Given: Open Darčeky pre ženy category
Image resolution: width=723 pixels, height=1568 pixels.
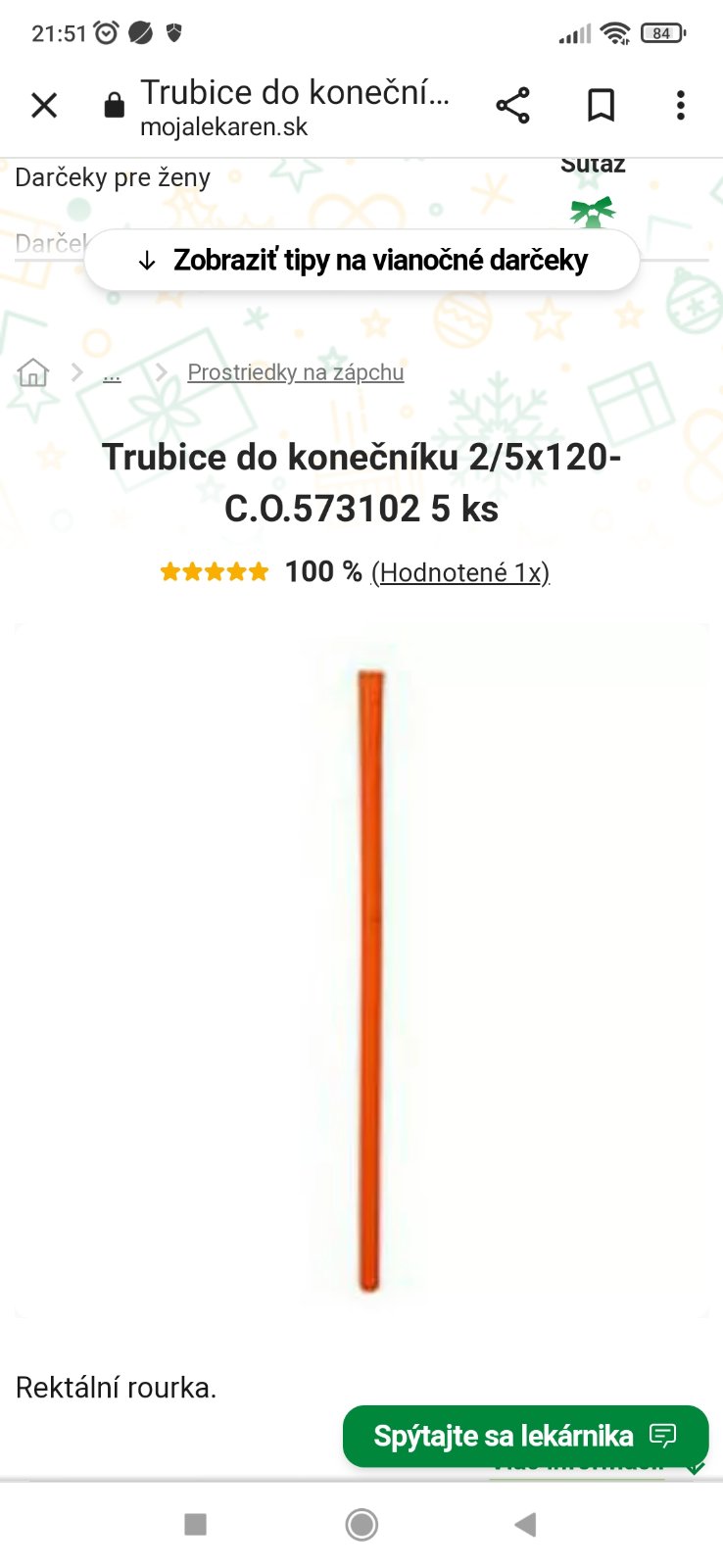Looking at the screenshot, I should (113, 177).
